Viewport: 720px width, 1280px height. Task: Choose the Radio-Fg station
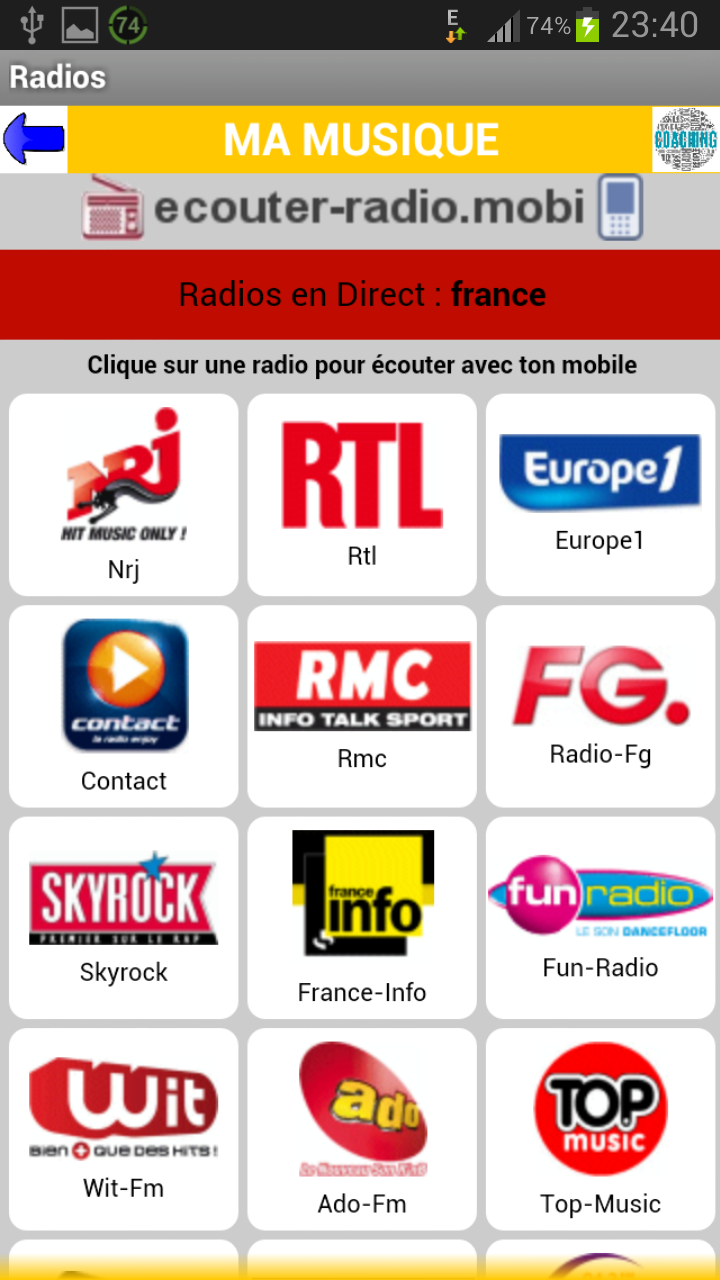click(x=600, y=706)
